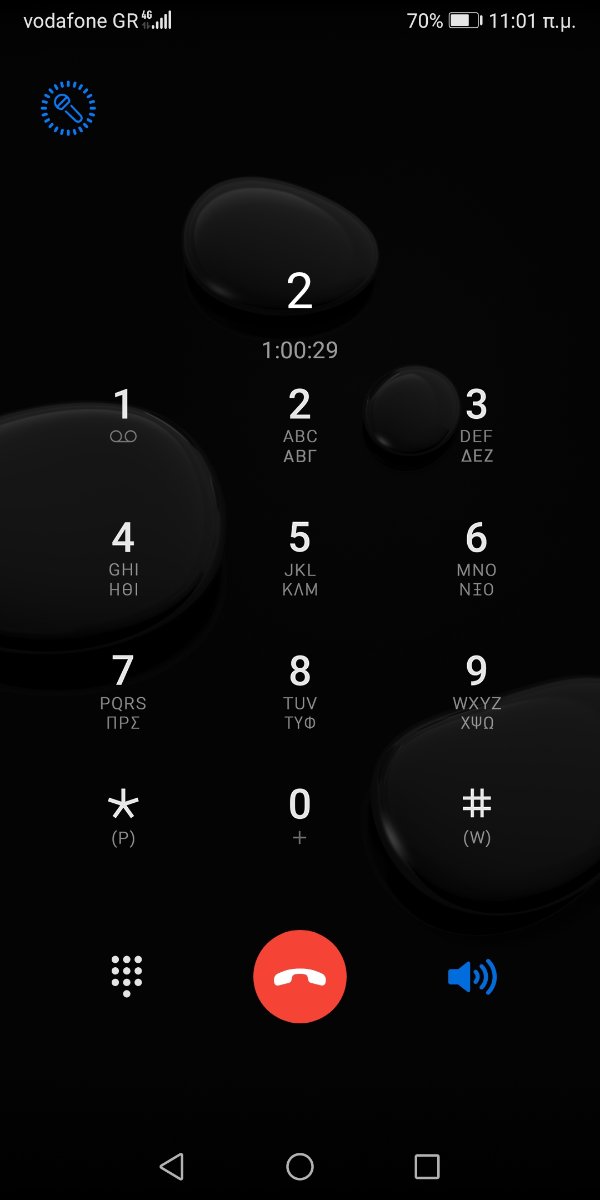Dial digit 3 (DEF)
600x1200 pixels.
click(477, 425)
